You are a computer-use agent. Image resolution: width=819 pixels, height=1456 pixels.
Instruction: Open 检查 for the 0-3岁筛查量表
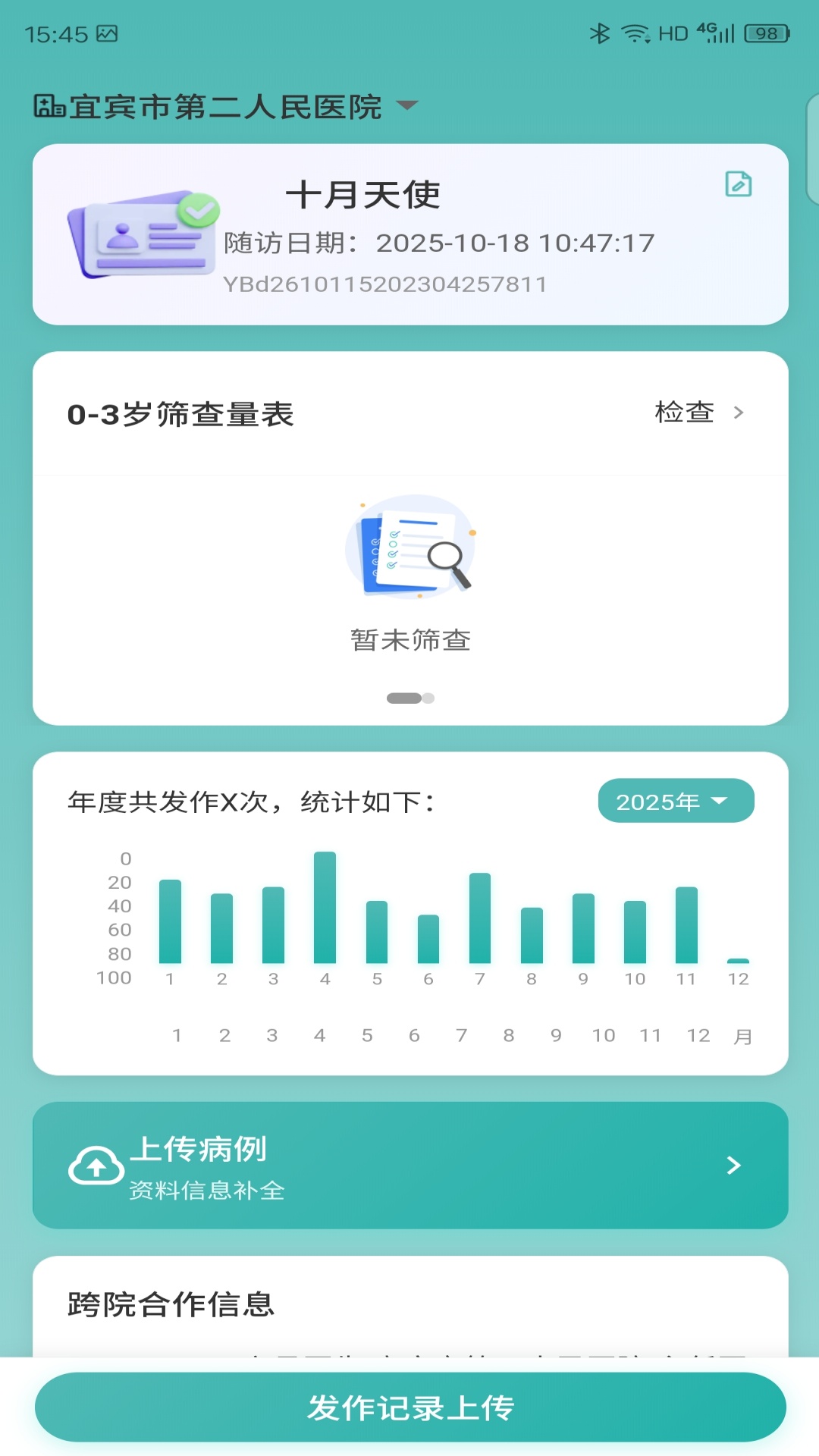point(698,413)
